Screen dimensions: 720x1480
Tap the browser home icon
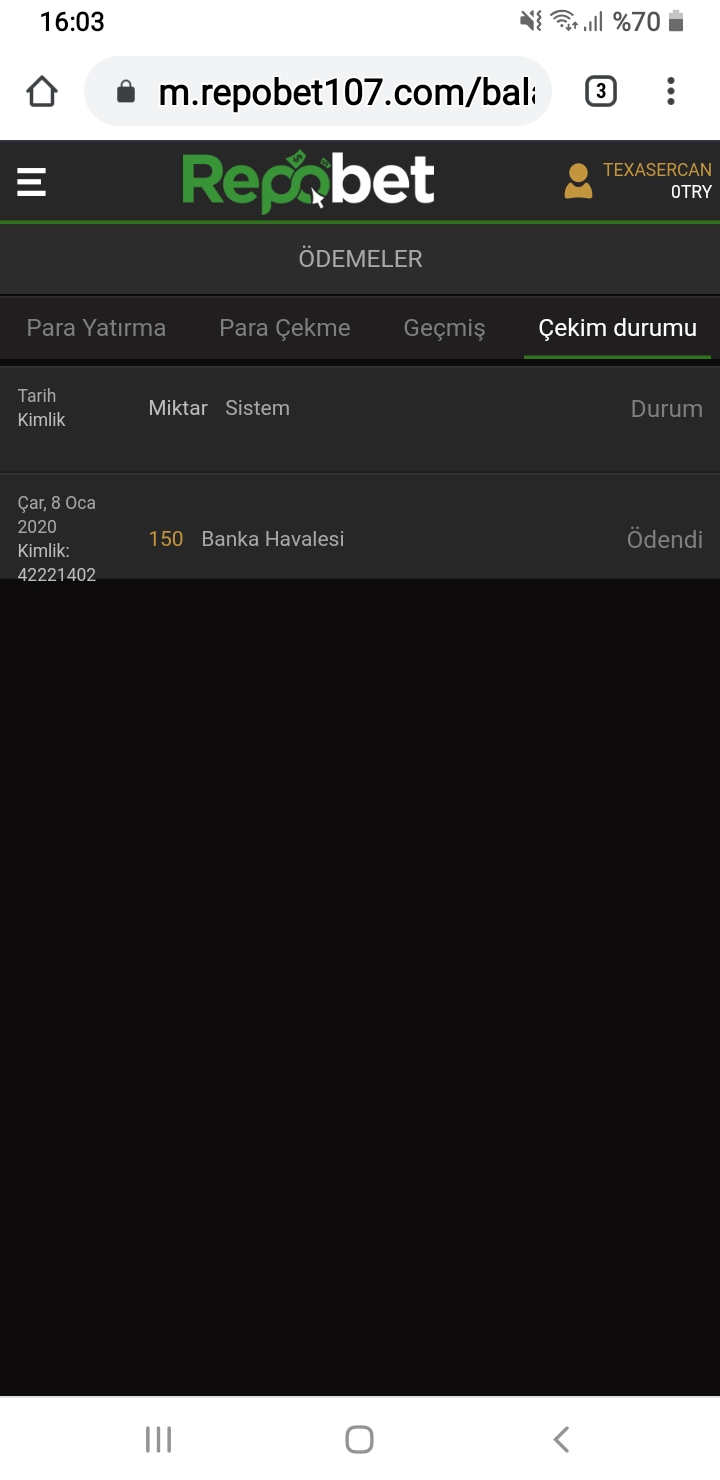(x=42, y=92)
